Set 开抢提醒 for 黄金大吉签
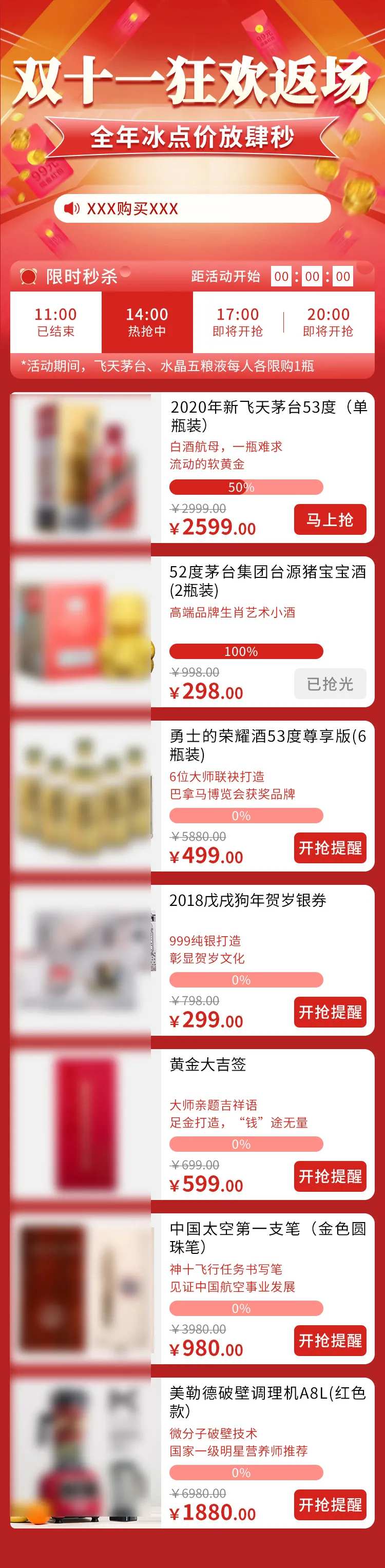 pos(330,1176)
